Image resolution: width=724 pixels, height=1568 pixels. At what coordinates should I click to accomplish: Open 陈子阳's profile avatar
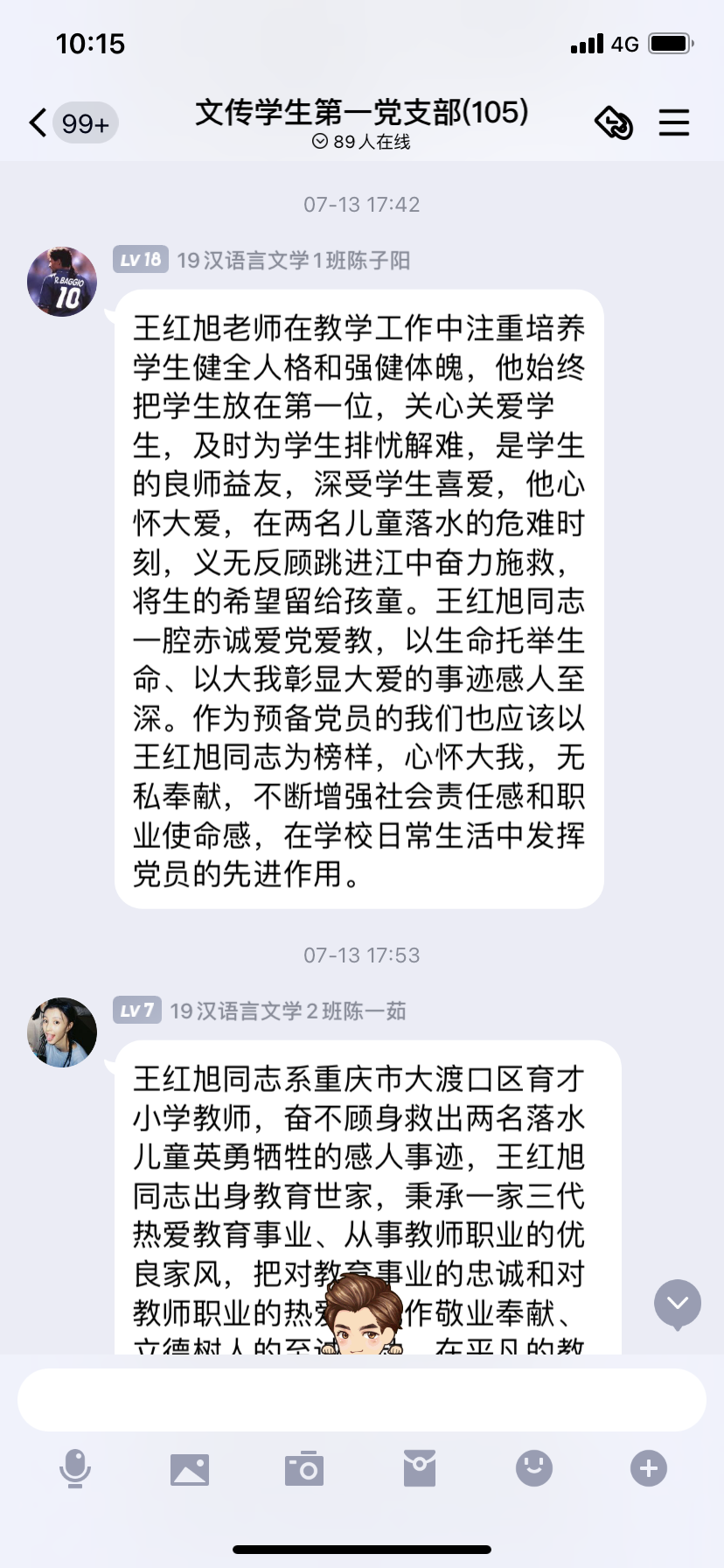coord(62,282)
